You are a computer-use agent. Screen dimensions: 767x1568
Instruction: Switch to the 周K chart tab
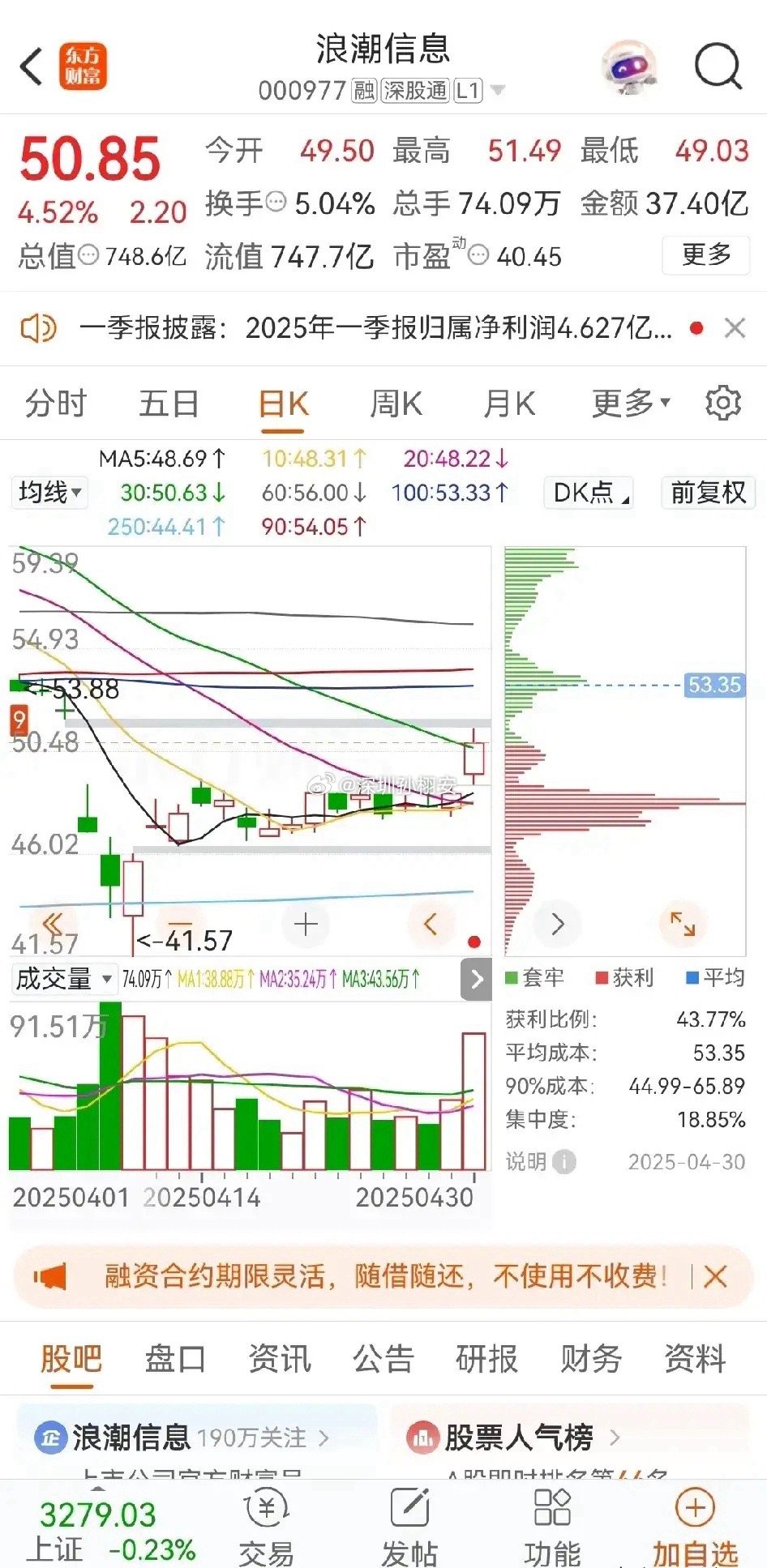(x=396, y=403)
